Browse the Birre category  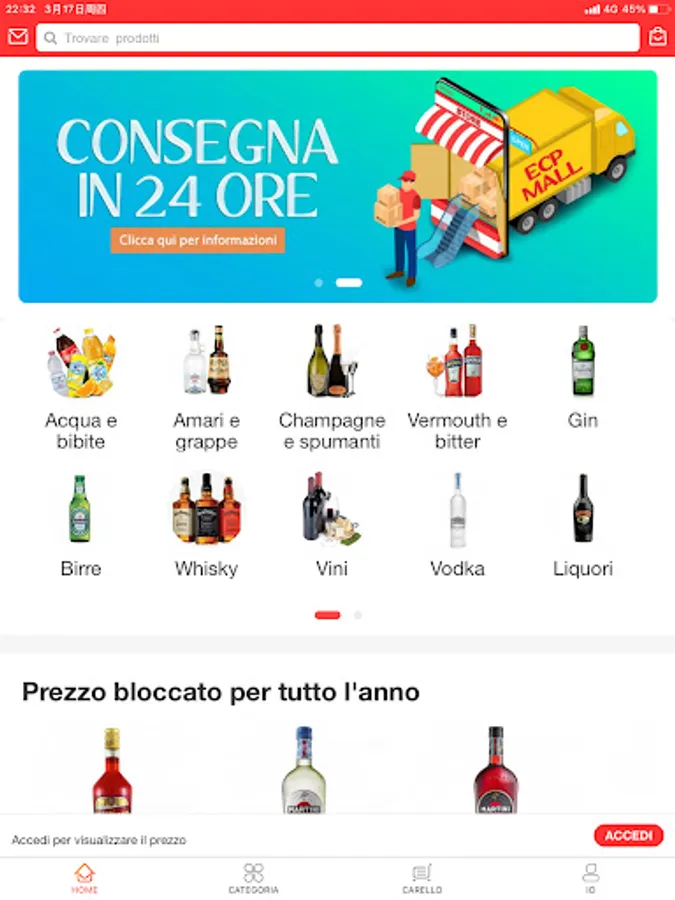click(81, 526)
